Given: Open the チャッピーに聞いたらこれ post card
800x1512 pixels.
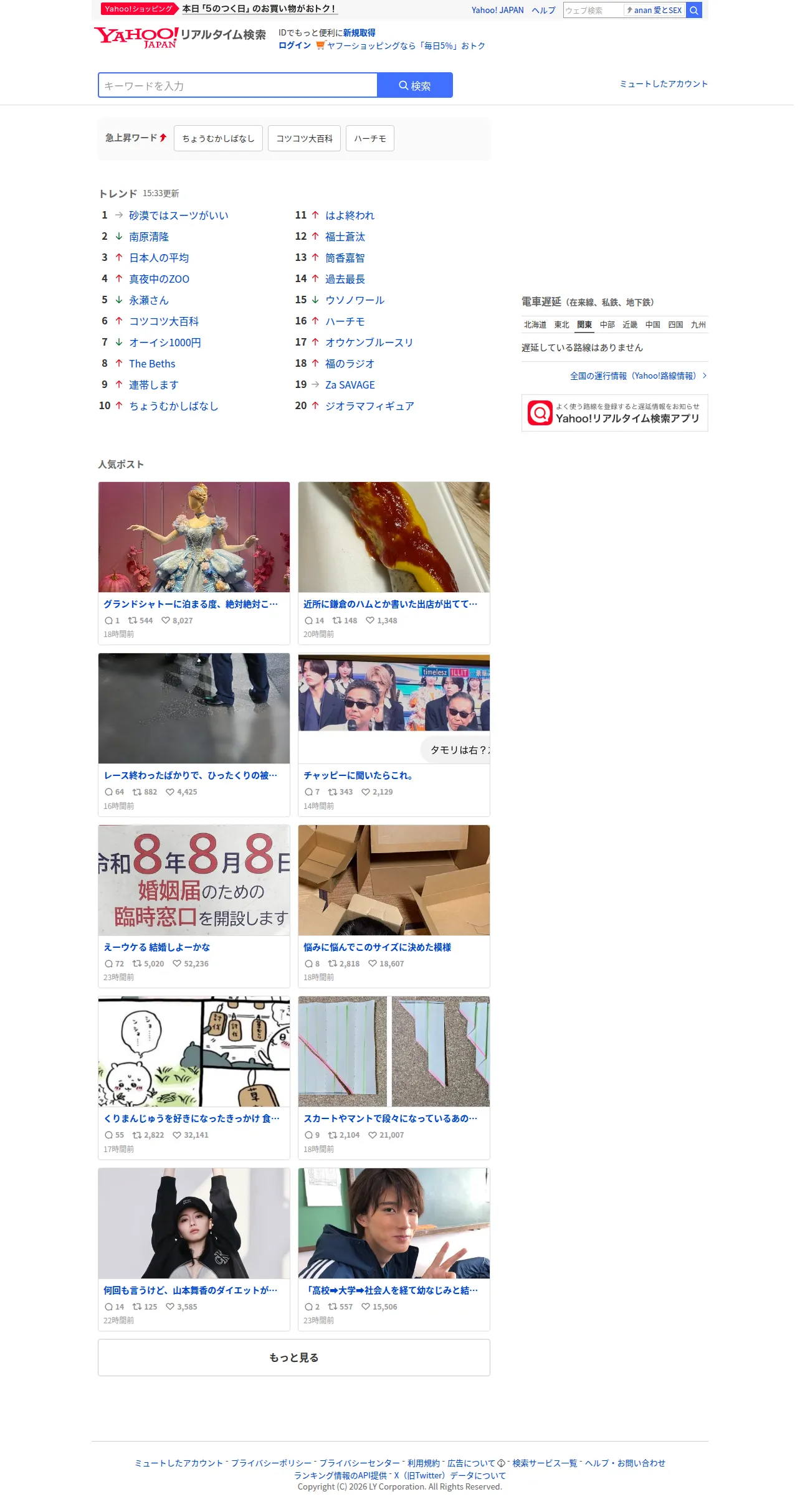Looking at the screenshot, I should tap(394, 735).
